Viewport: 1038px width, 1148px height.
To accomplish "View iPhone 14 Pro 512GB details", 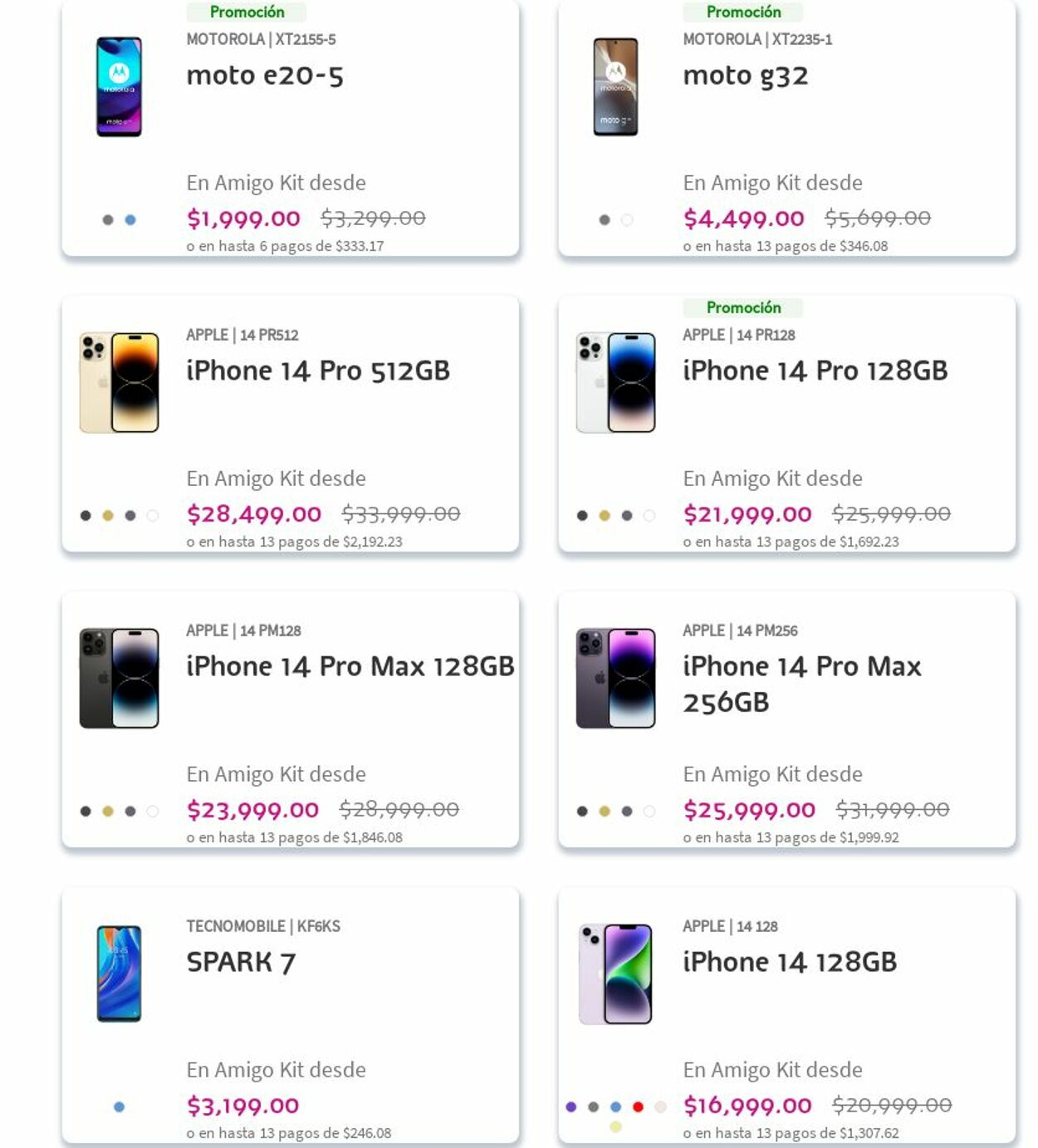I will 317,370.
